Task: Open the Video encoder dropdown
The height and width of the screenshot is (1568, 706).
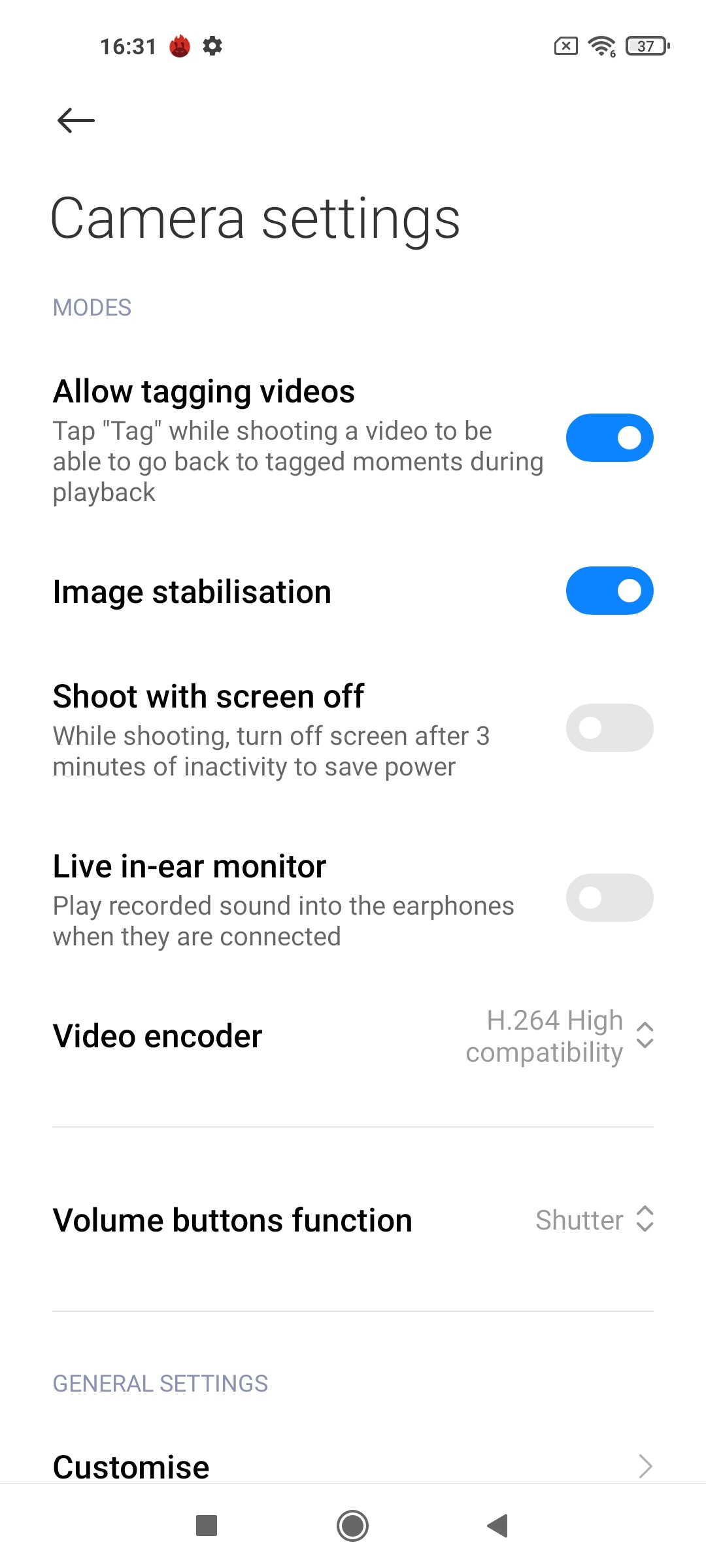Action: pyautogui.click(x=353, y=1036)
